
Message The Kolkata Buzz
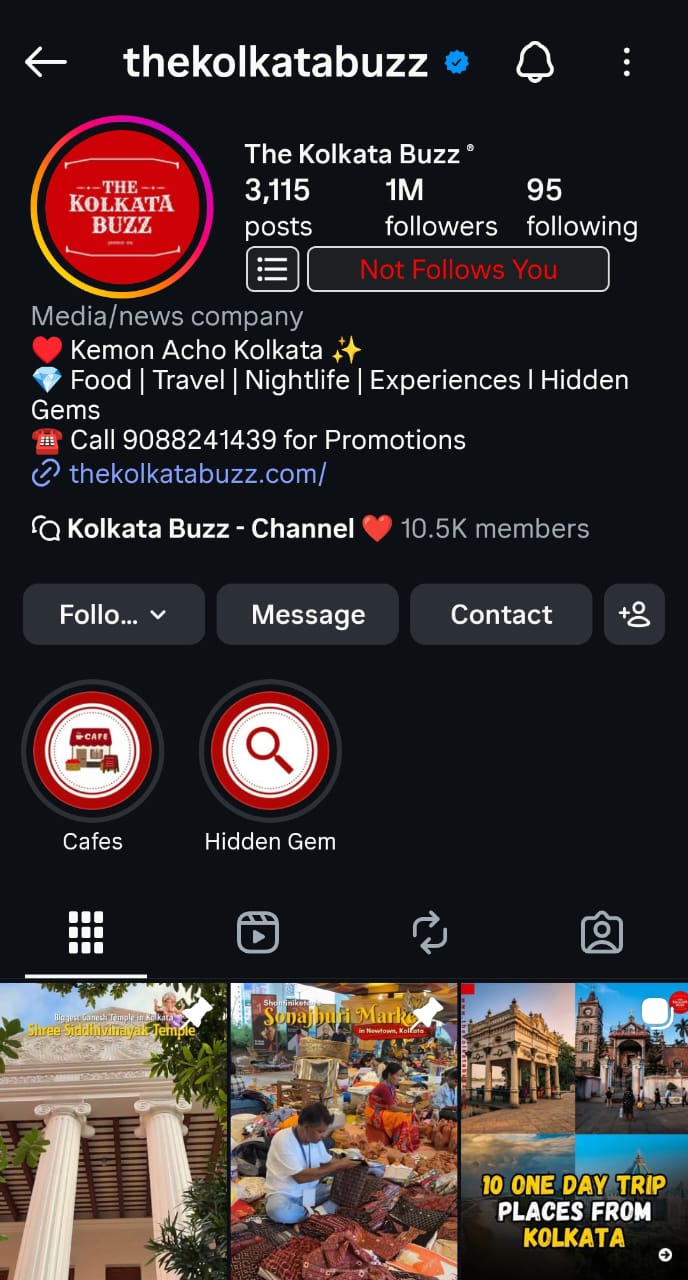pos(308,614)
